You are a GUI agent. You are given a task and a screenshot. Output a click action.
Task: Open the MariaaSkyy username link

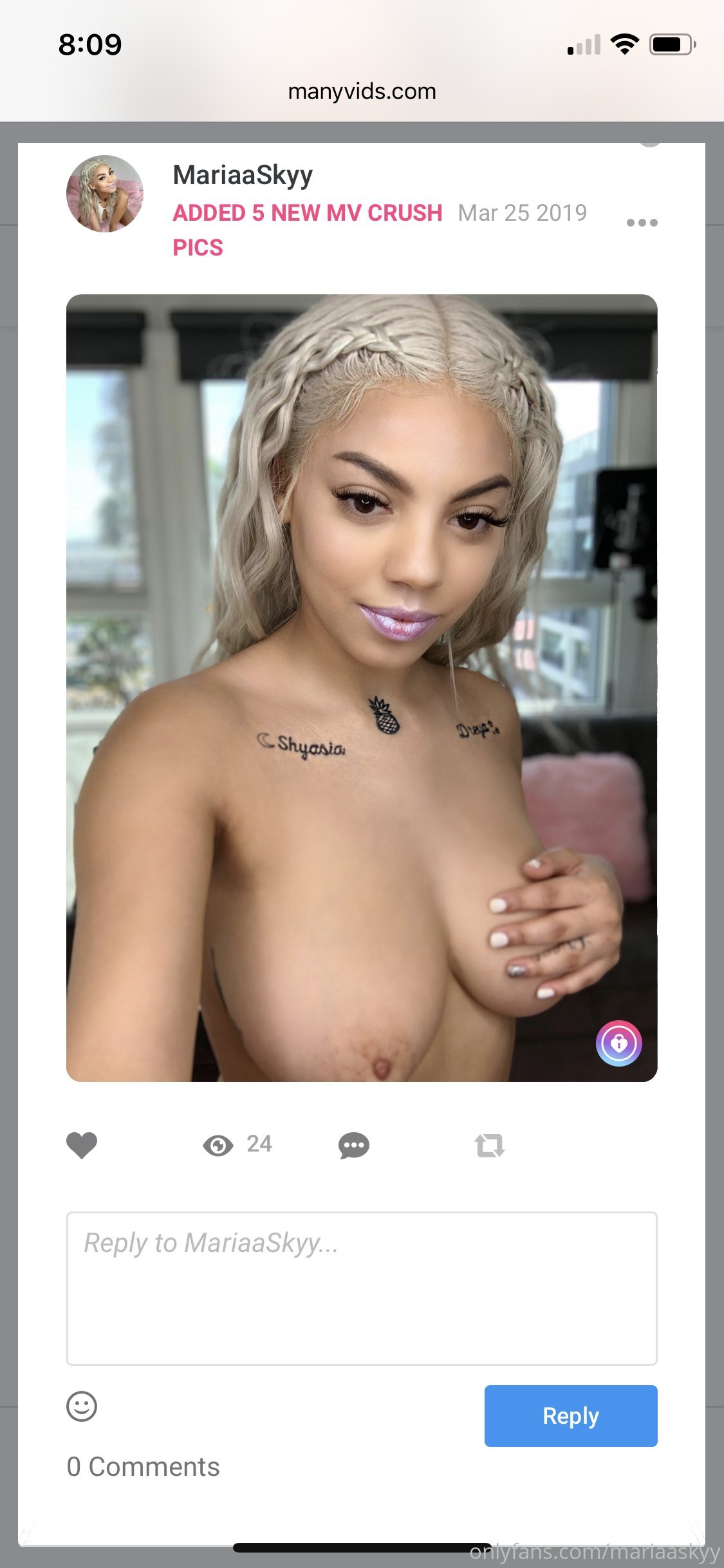(243, 175)
